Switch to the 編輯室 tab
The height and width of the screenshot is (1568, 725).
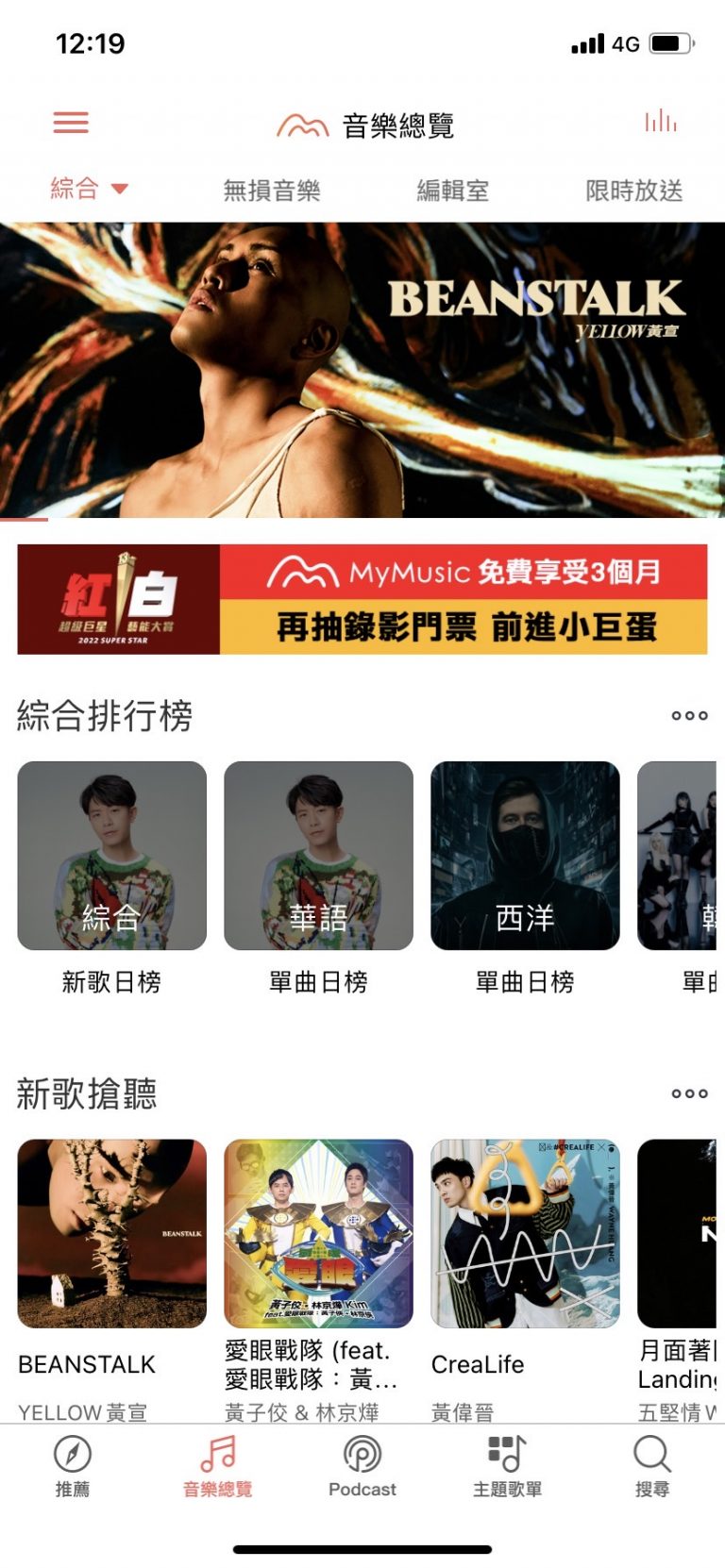point(453,191)
